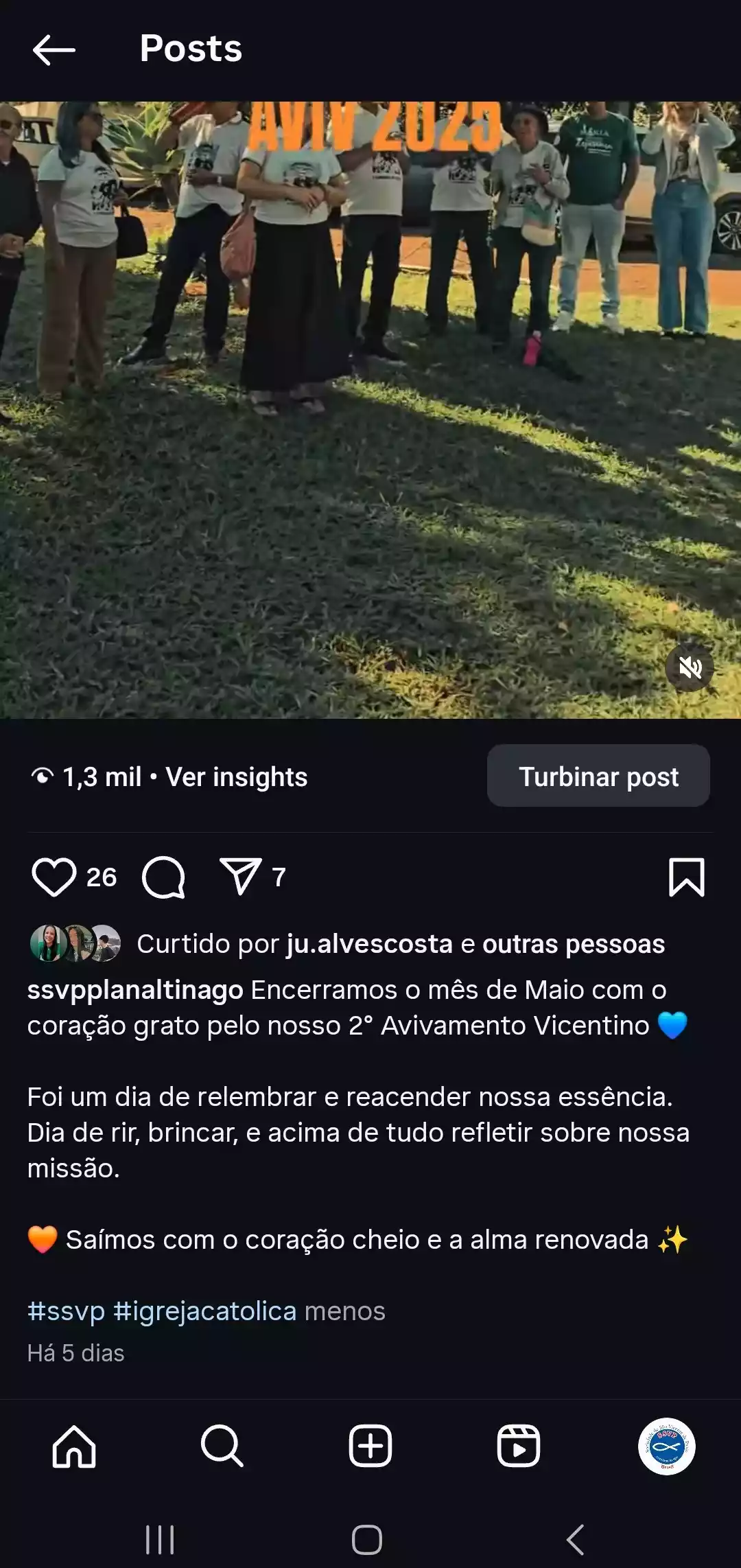Open recent apps from system navigation
This screenshot has height=1568, width=741.
tap(160, 1540)
